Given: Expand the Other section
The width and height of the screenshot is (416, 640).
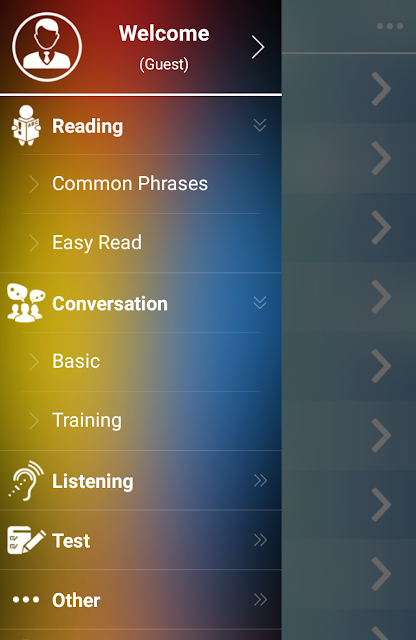Looking at the screenshot, I should pos(141,600).
